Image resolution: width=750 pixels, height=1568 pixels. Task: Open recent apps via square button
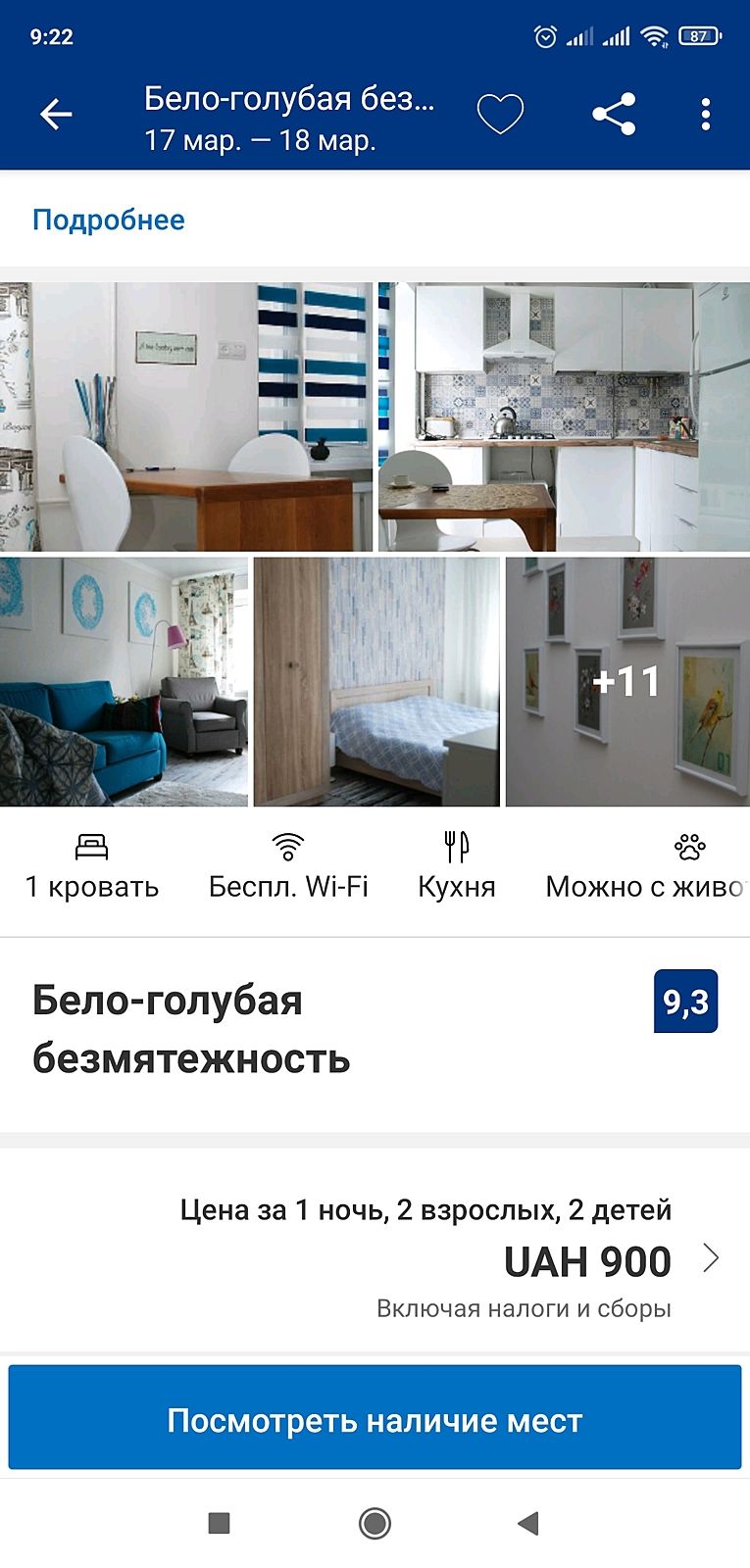point(220,1523)
